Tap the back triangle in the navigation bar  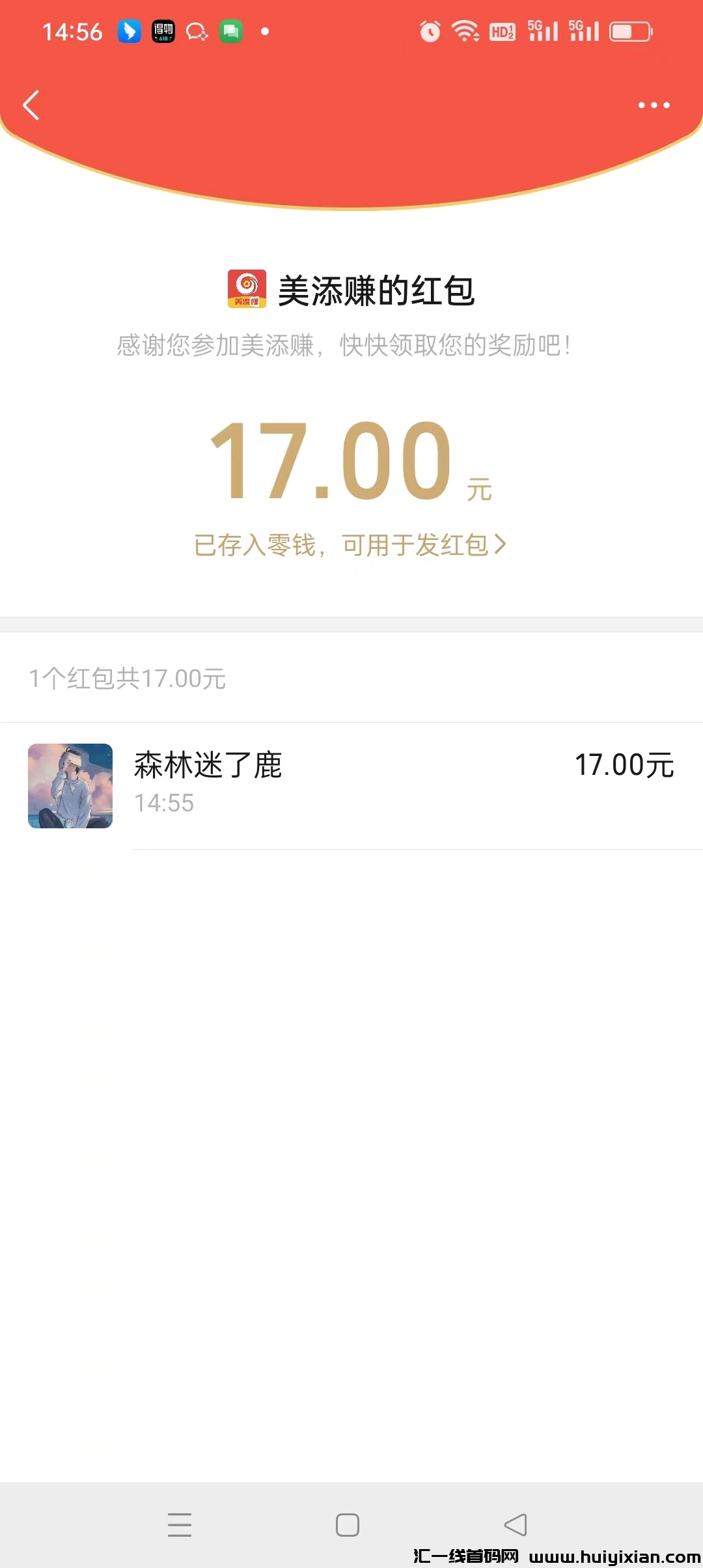point(514,1526)
